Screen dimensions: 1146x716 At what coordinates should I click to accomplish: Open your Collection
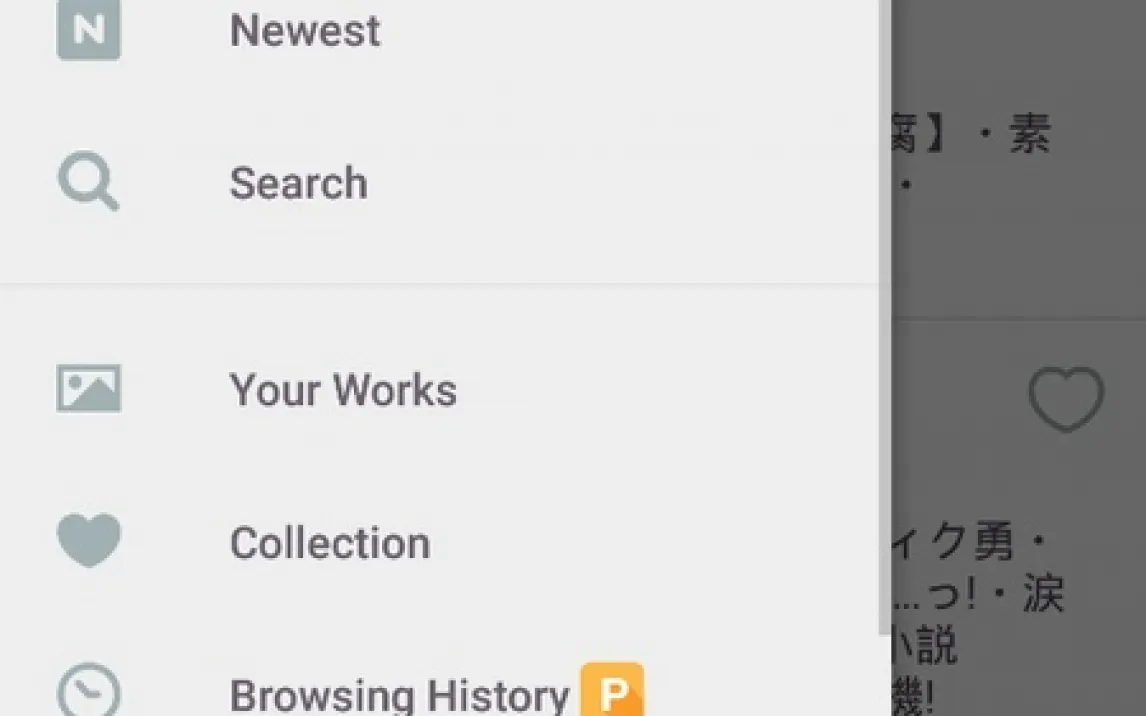[330, 543]
